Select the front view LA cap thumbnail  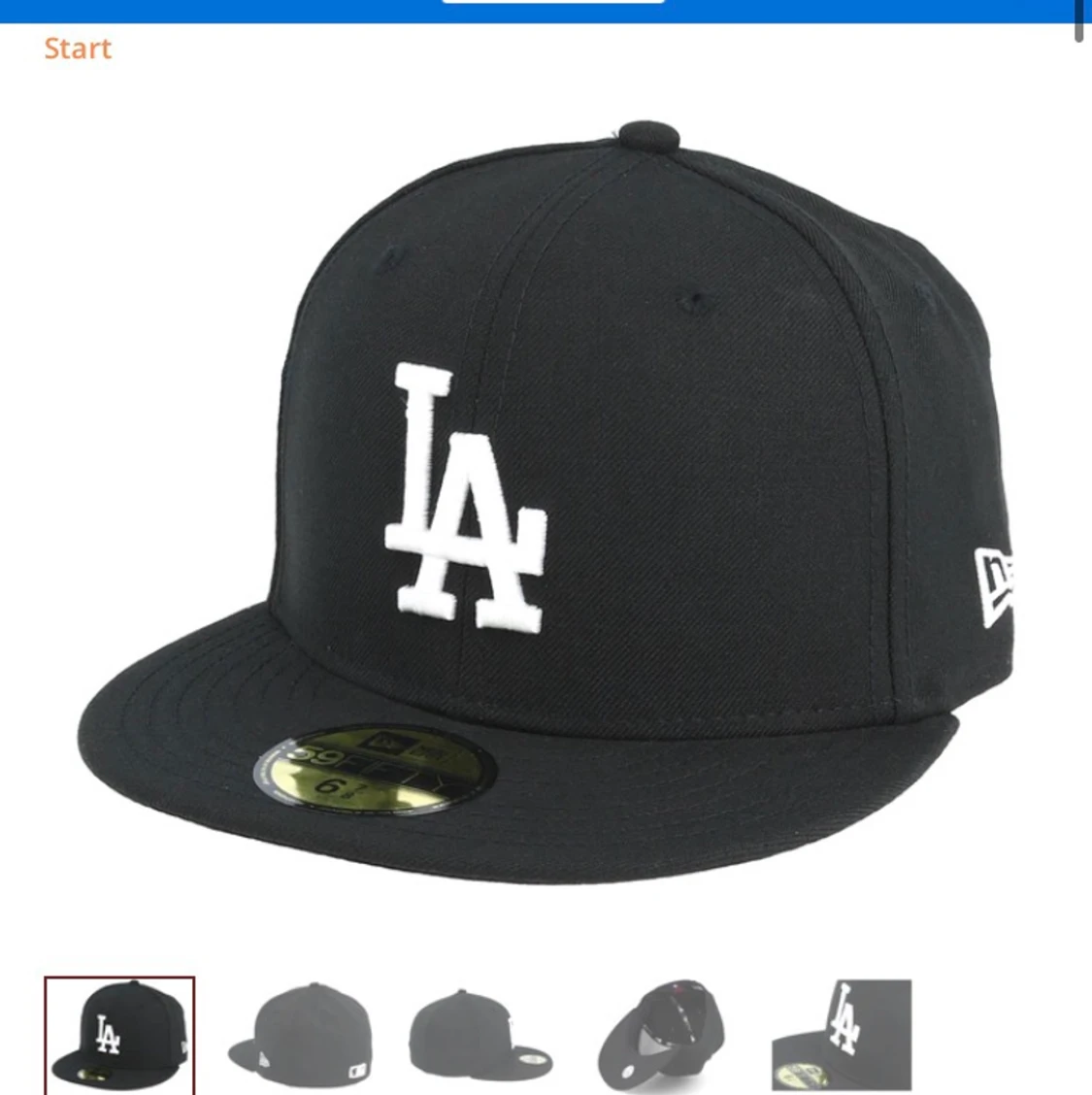(x=119, y=1035)
